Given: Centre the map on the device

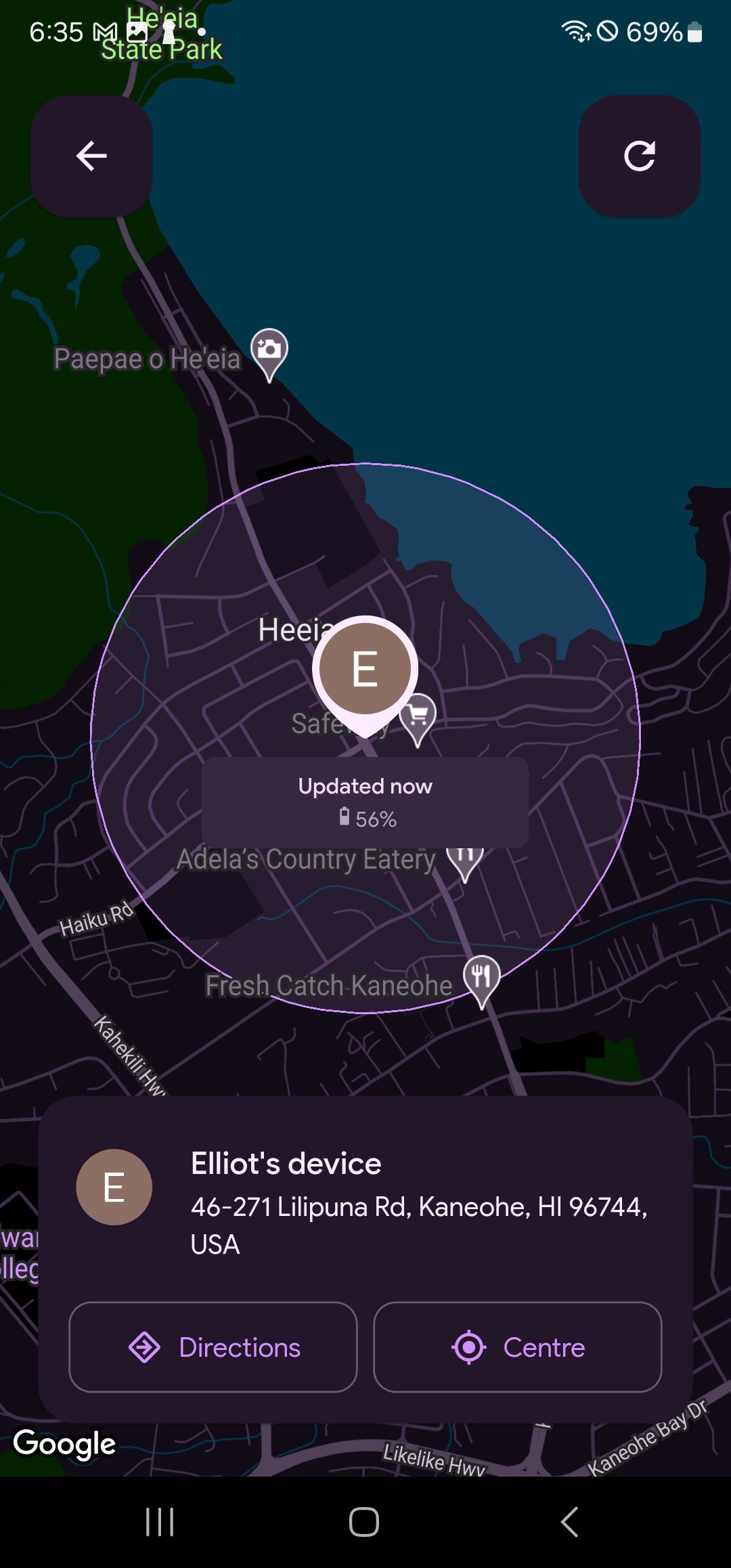Looking at the screenshot, I should (518, 1347).
